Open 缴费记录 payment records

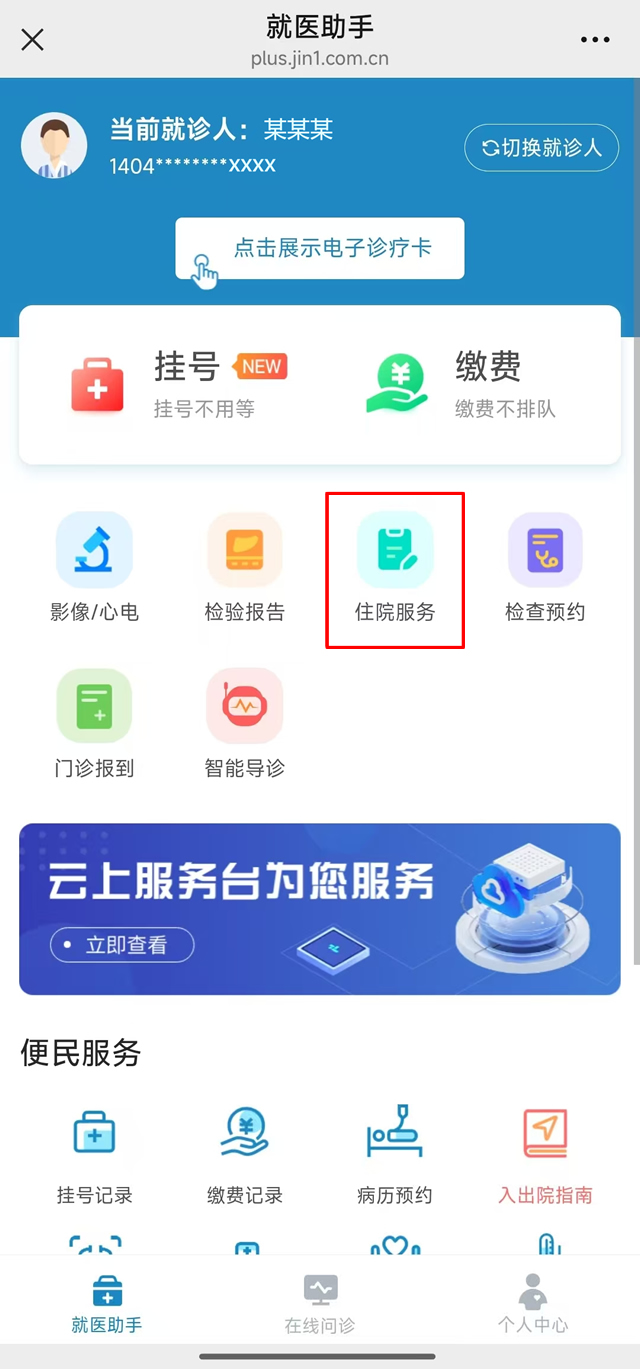point(245,1153)
